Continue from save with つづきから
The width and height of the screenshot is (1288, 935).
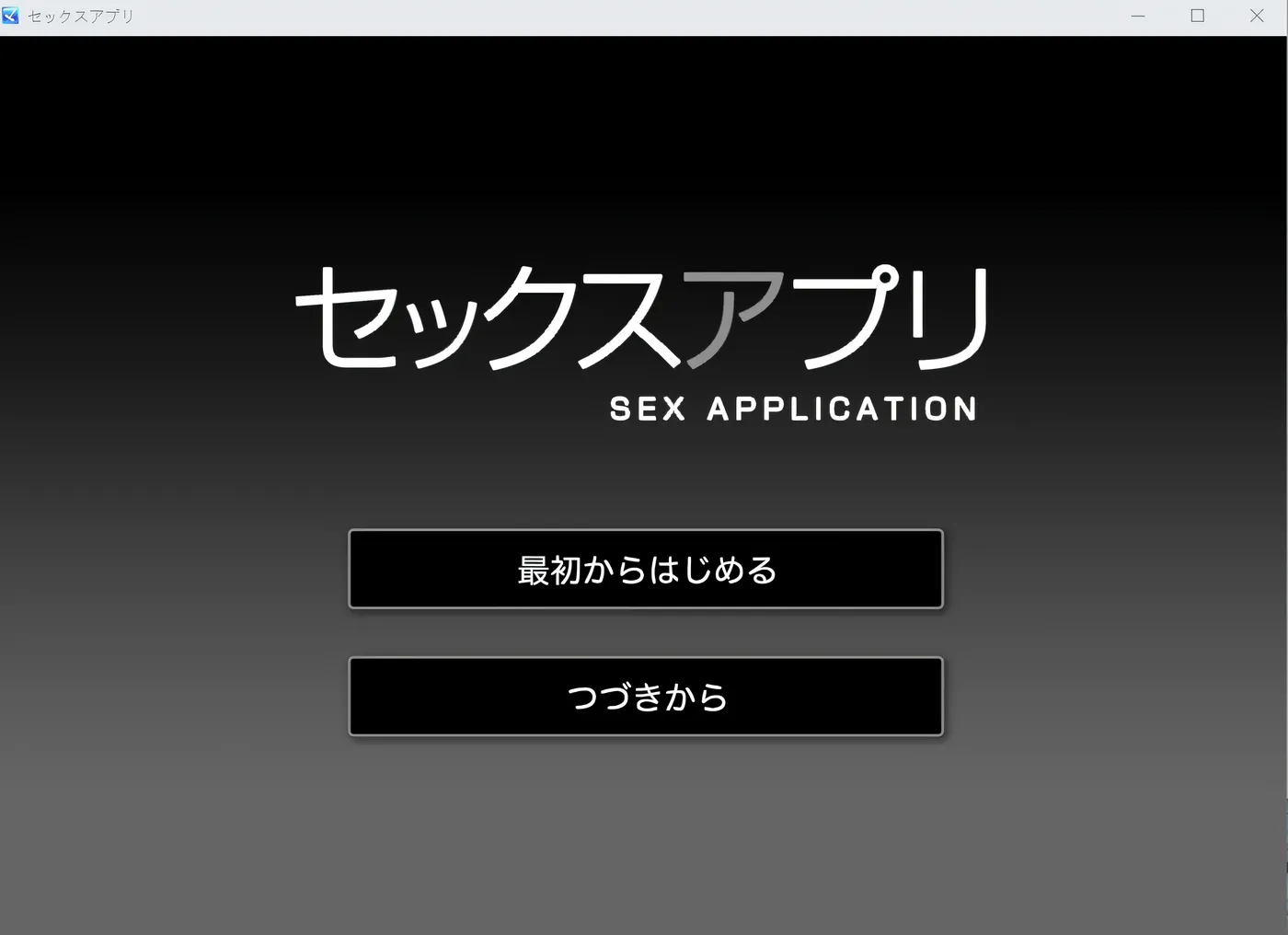point(646,697)
